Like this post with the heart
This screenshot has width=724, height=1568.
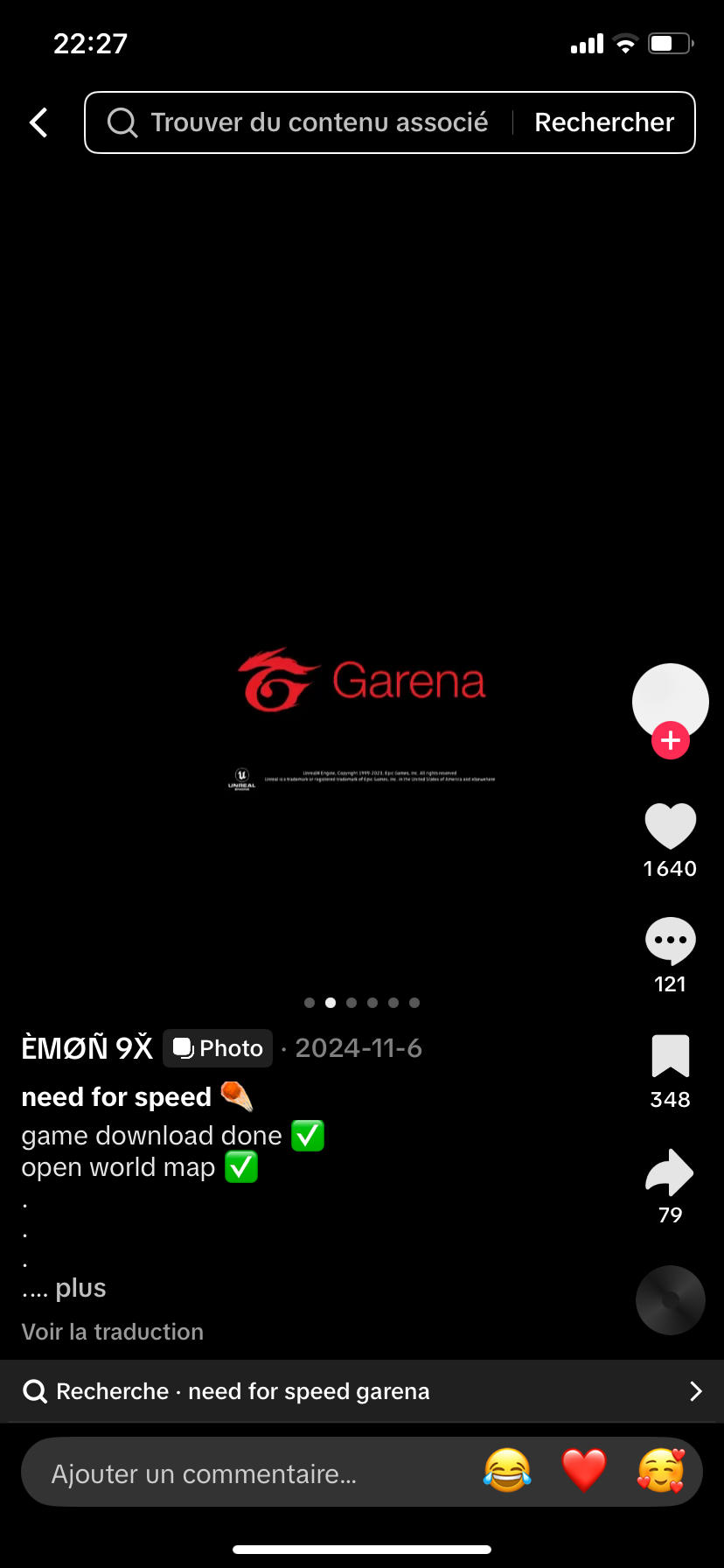tap(670, 827)
